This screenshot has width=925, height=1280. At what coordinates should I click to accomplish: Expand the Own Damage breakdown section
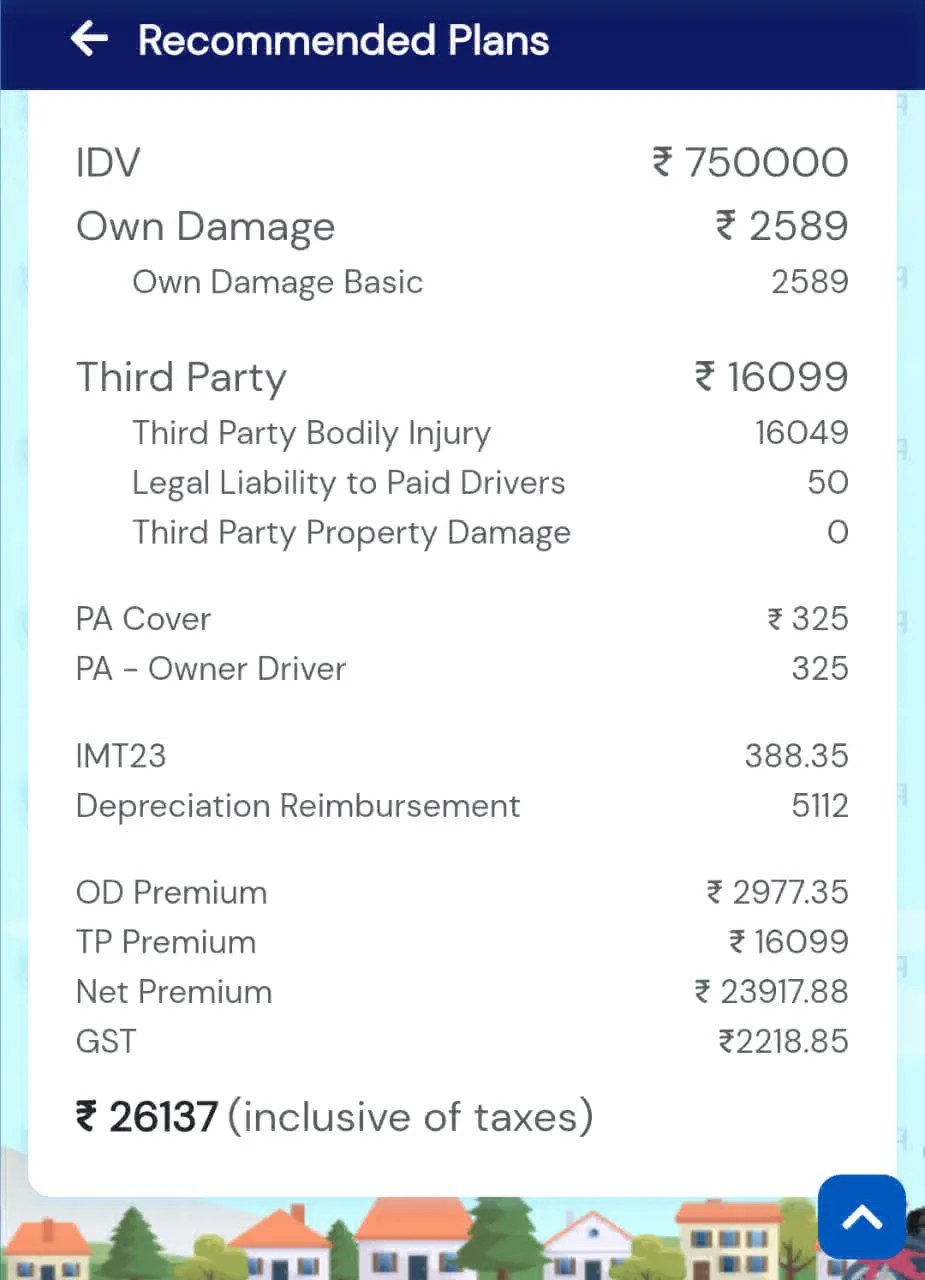[205, 226]
